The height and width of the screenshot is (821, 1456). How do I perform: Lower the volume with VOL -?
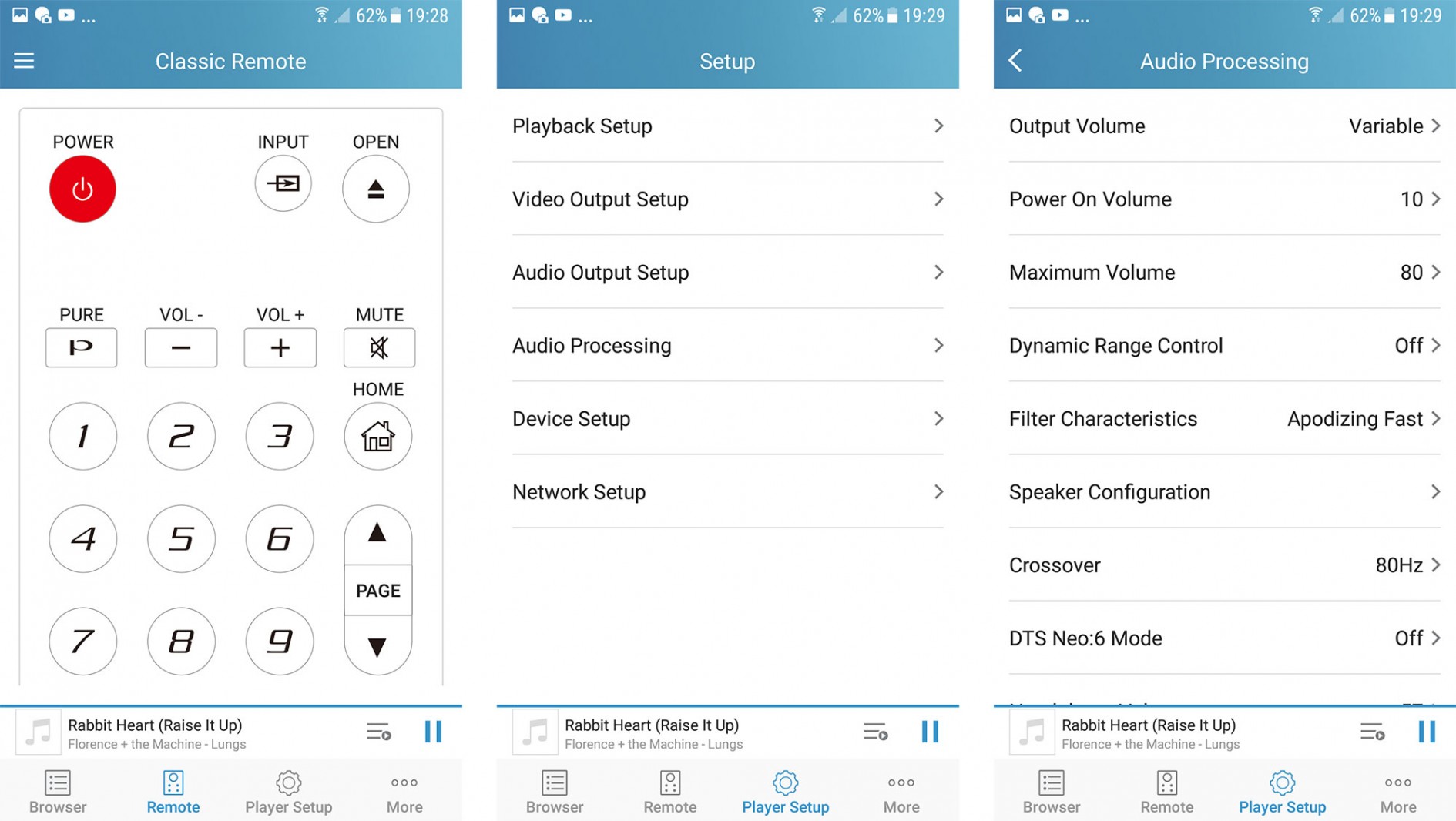[x=180, y=347]
